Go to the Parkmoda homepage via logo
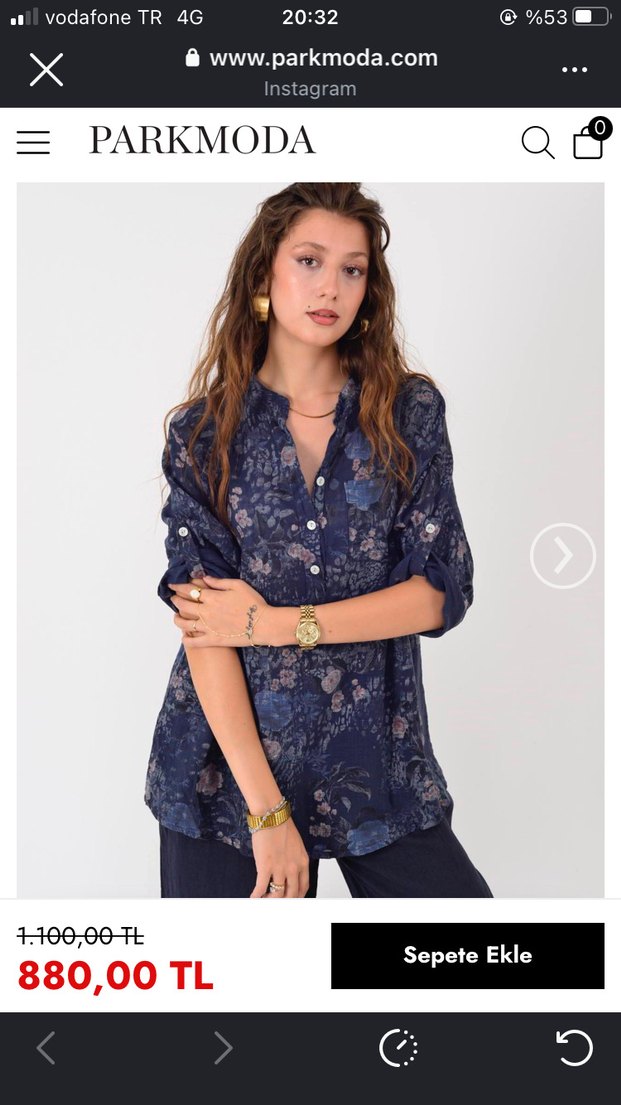621x1105 pixels. coord(202,141)
